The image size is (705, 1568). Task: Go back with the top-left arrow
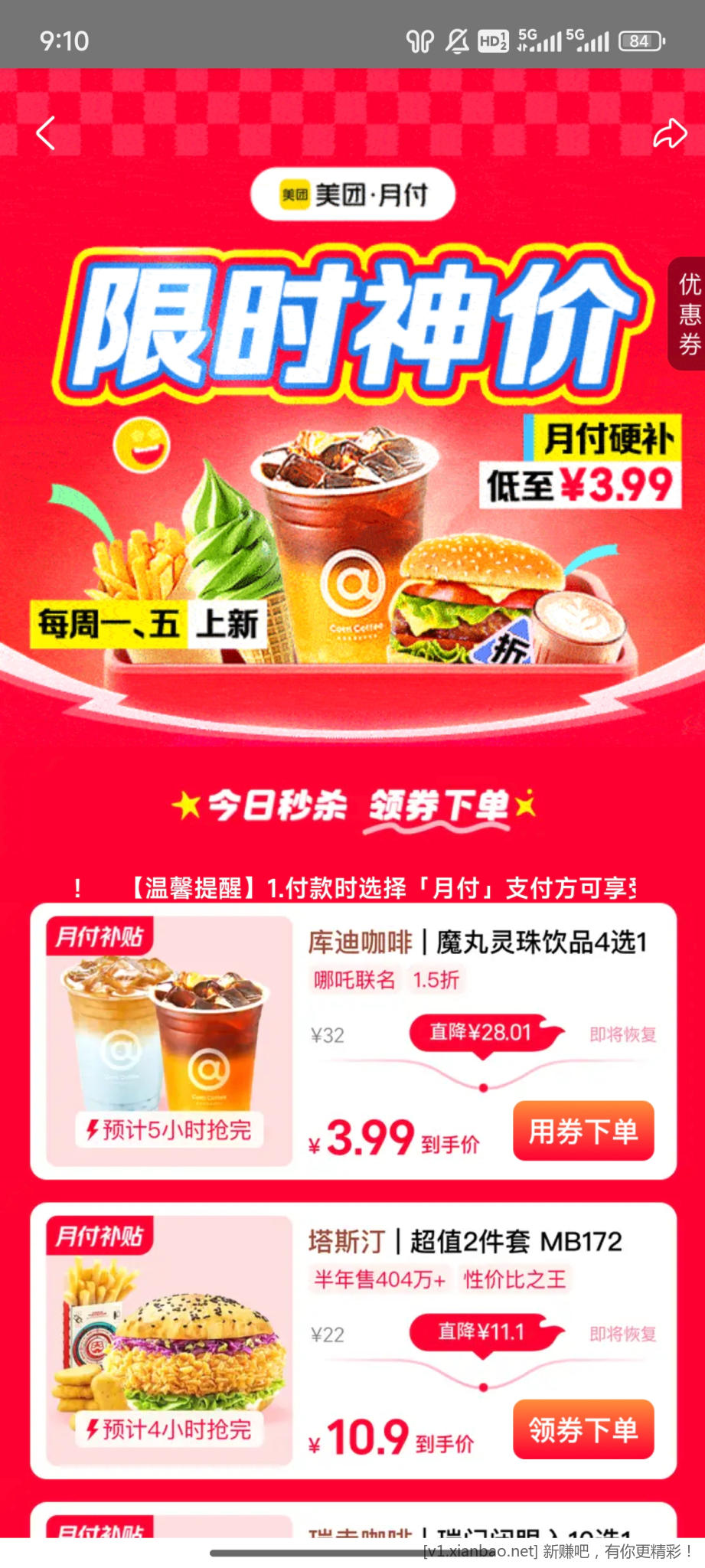(46, 133)
